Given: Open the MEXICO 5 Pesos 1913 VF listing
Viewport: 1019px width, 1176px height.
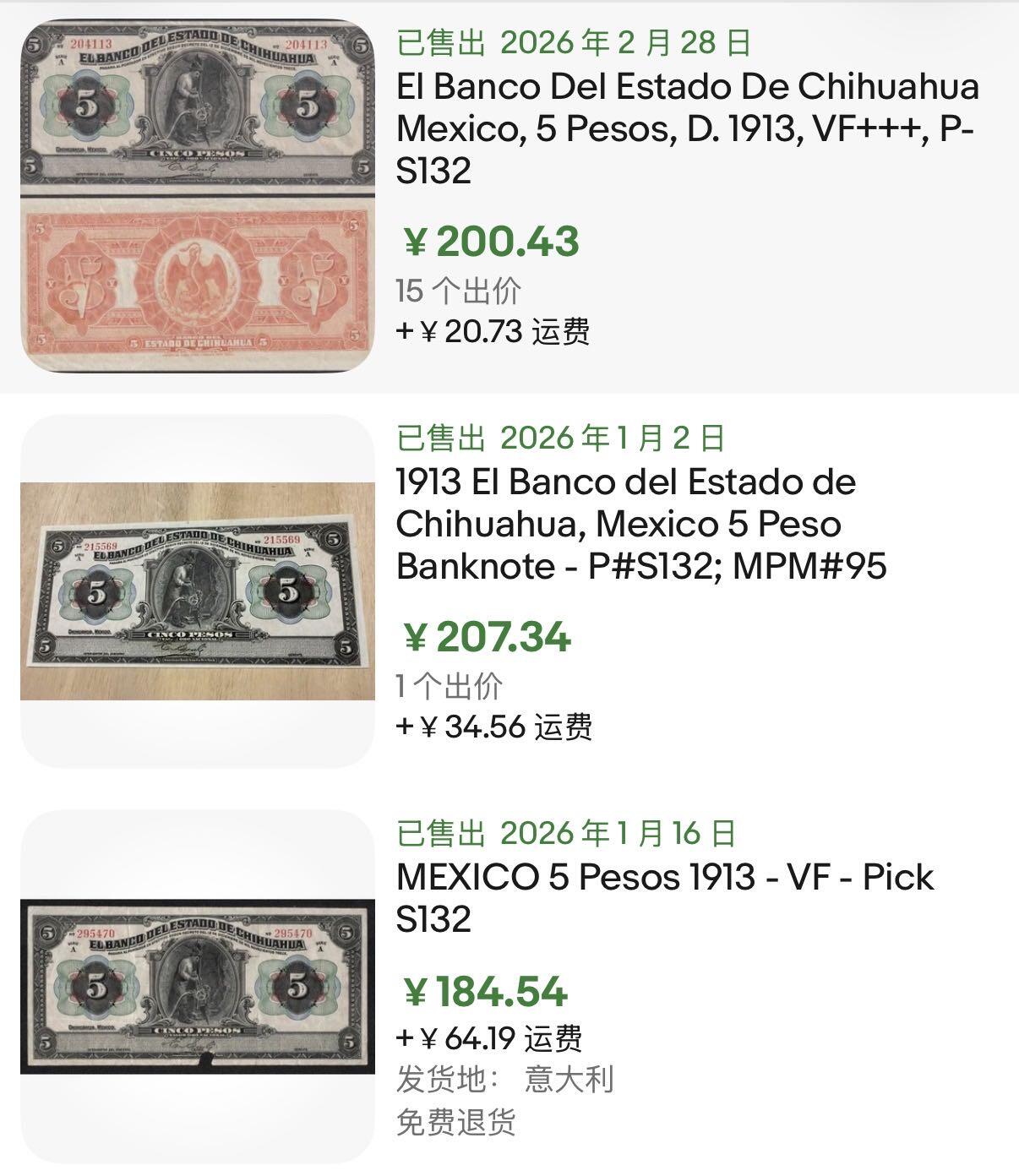Looking at the screenshot, I should [664, 897].
